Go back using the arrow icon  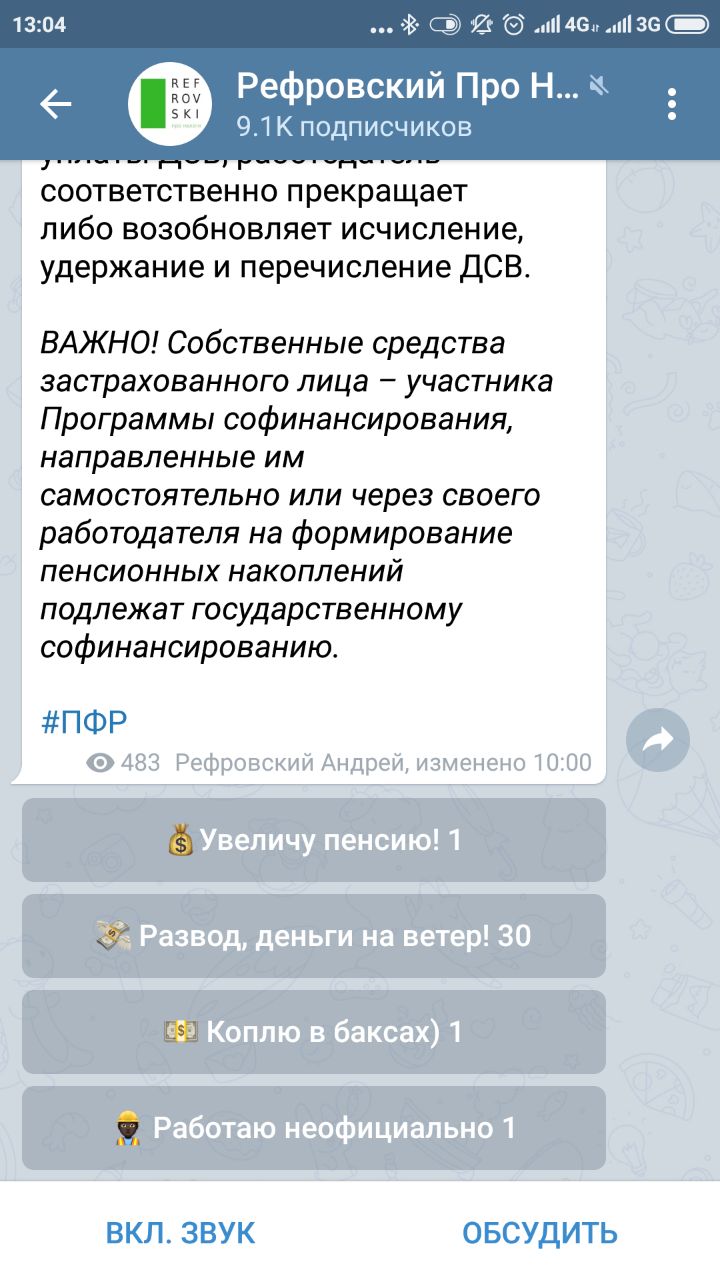click(55, 104)
